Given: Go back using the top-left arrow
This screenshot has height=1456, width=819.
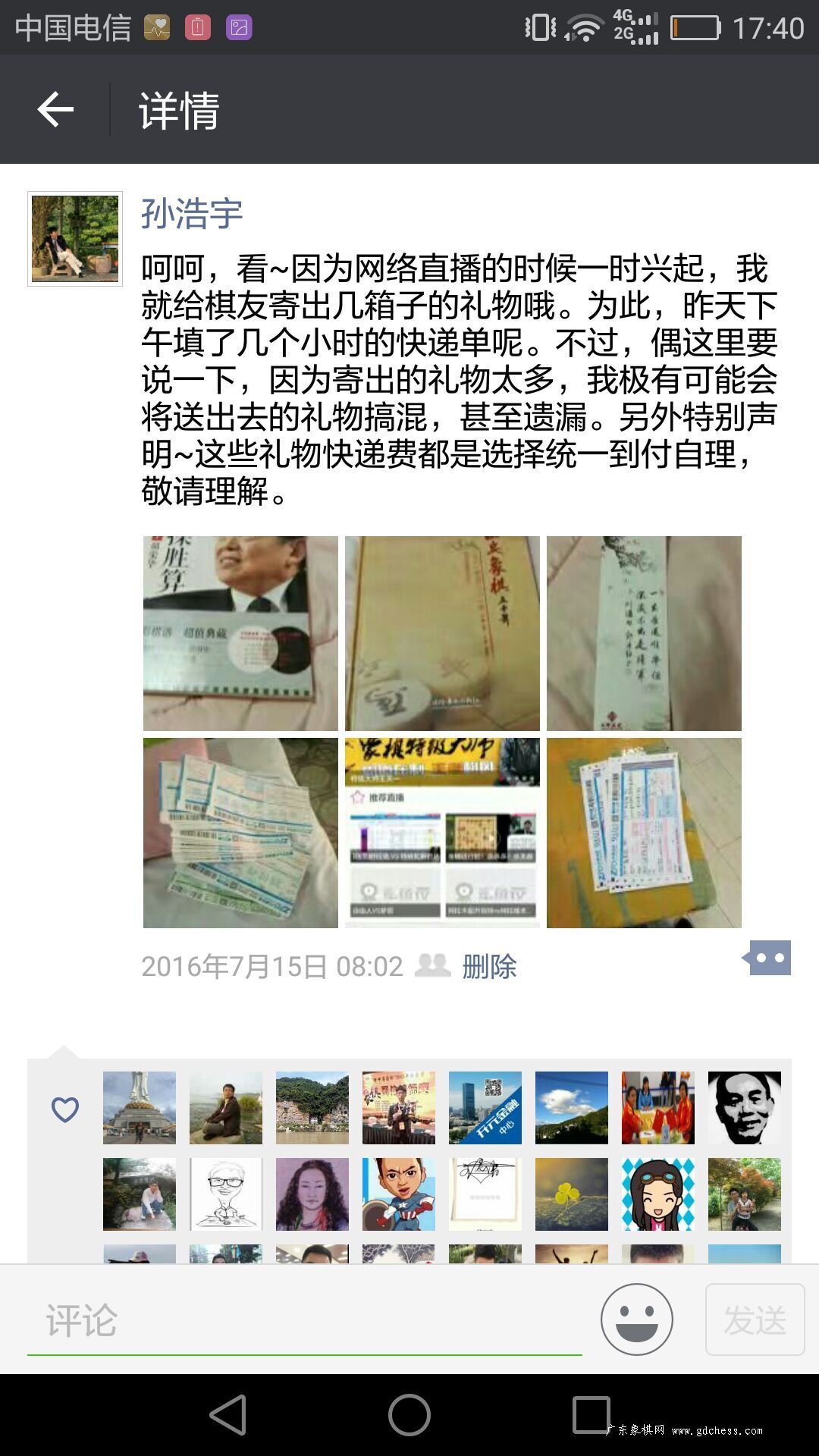Looking at the screenshot, I should (55, 109).
